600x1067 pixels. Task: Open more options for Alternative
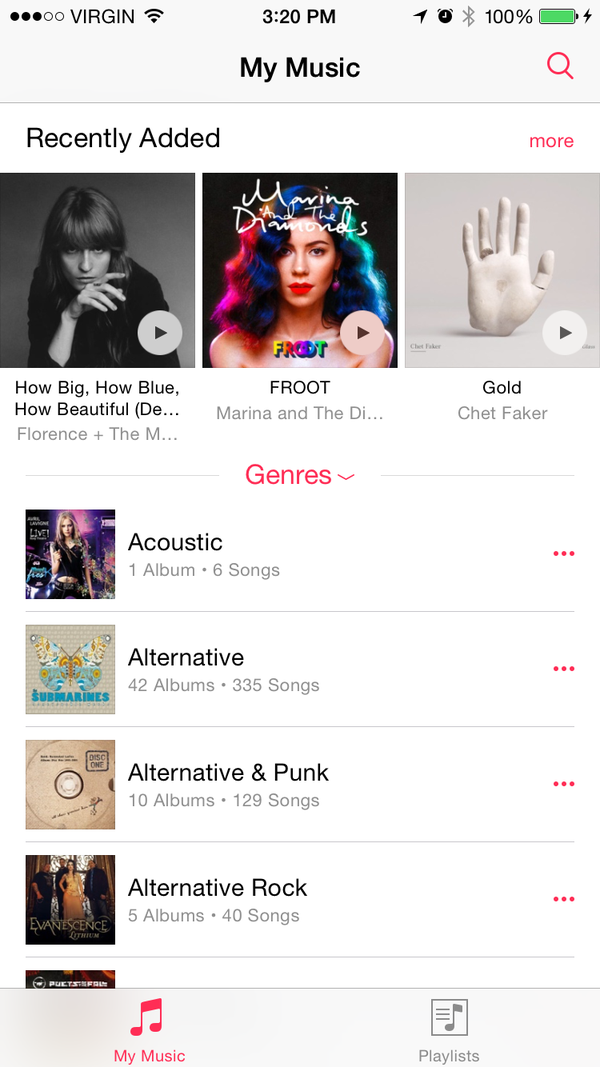click(x=564, y=669)
